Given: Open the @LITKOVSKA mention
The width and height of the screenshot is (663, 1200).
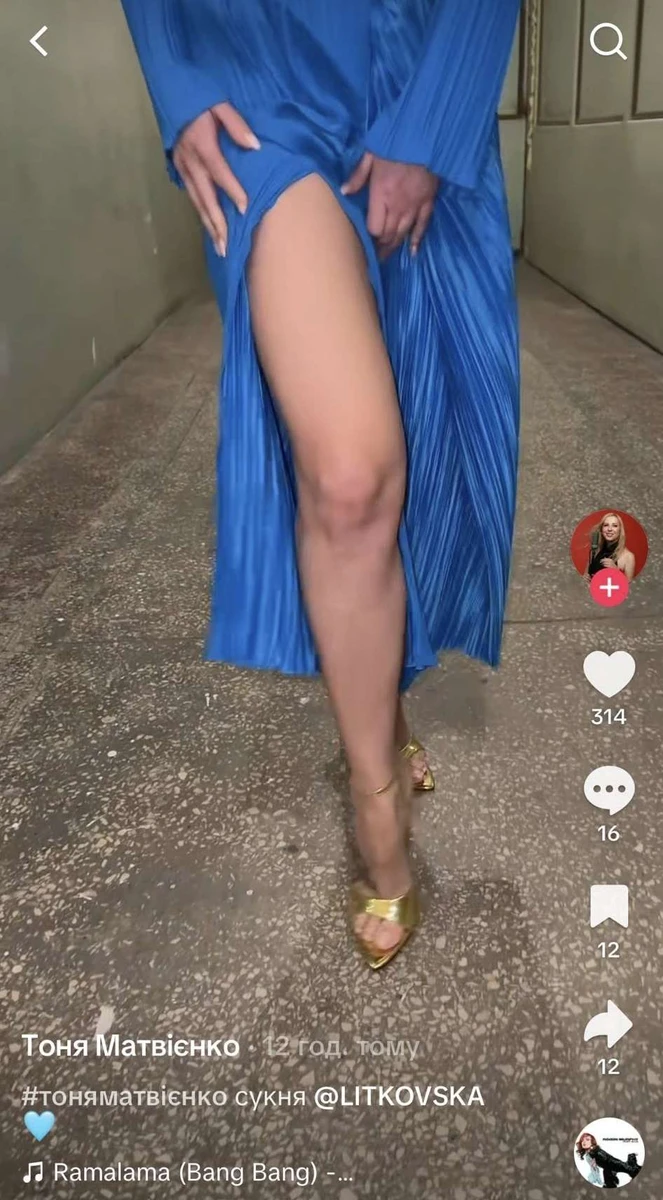Looking at the screenshot, I should (x=399, y=1096).
